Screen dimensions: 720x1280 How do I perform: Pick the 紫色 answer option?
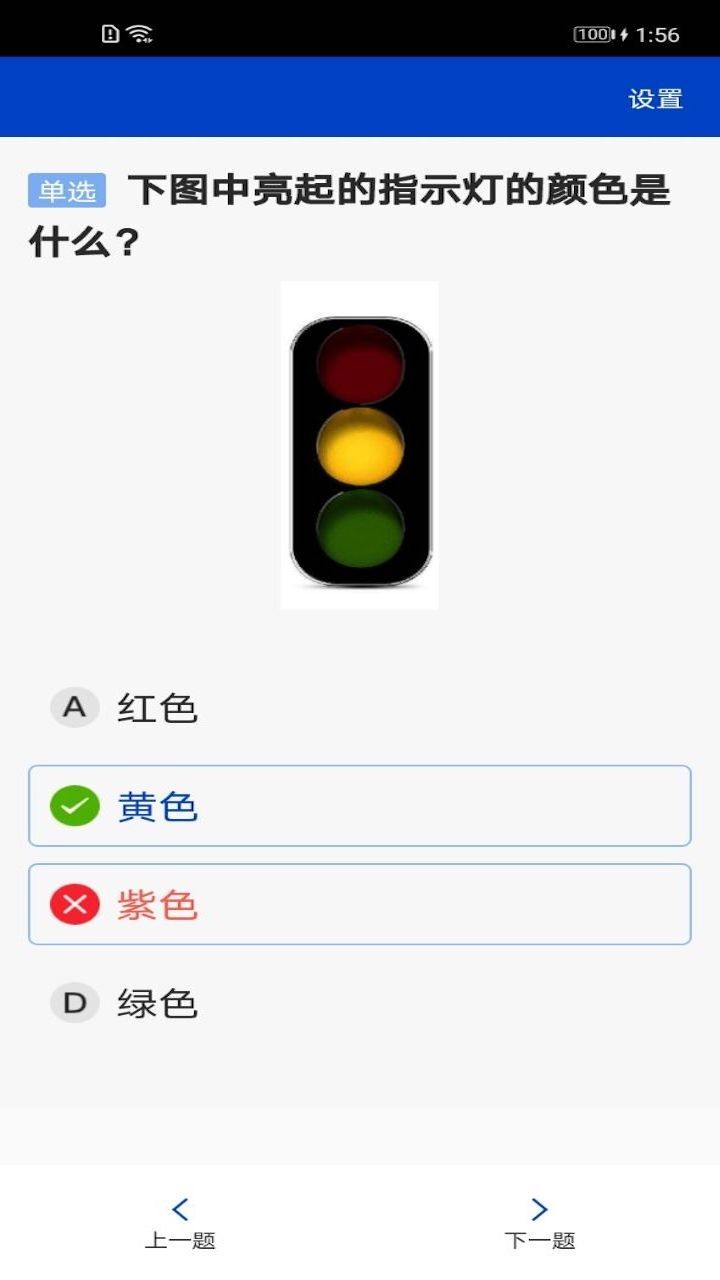click(x=359, y=904)
